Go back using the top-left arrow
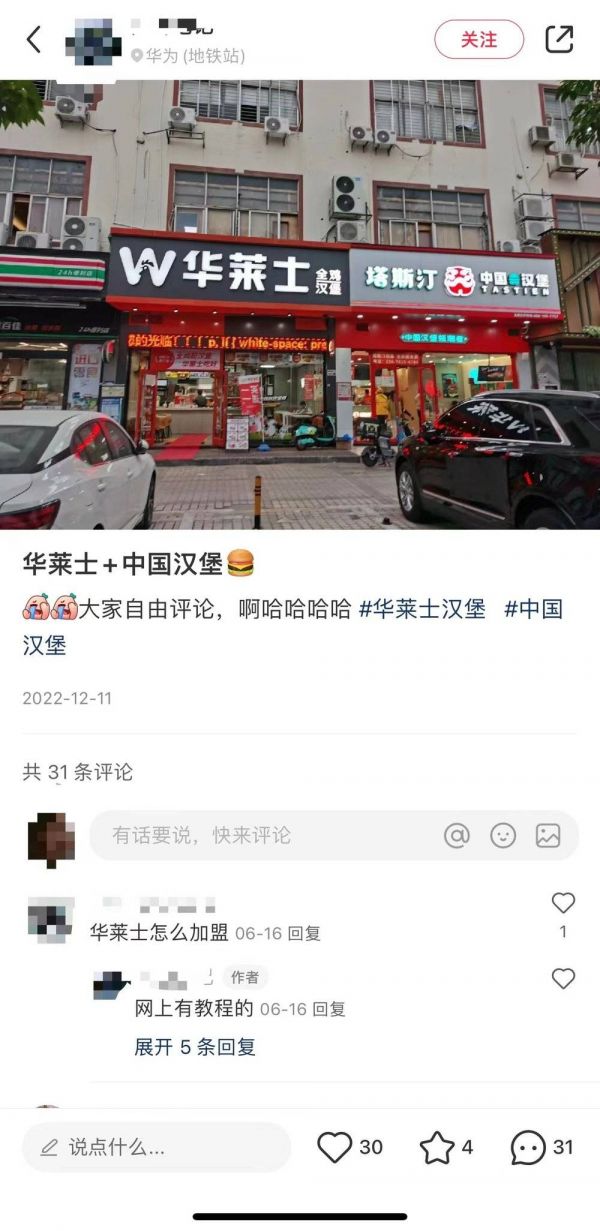The image size is (600, 1231). tap(34, 40)
